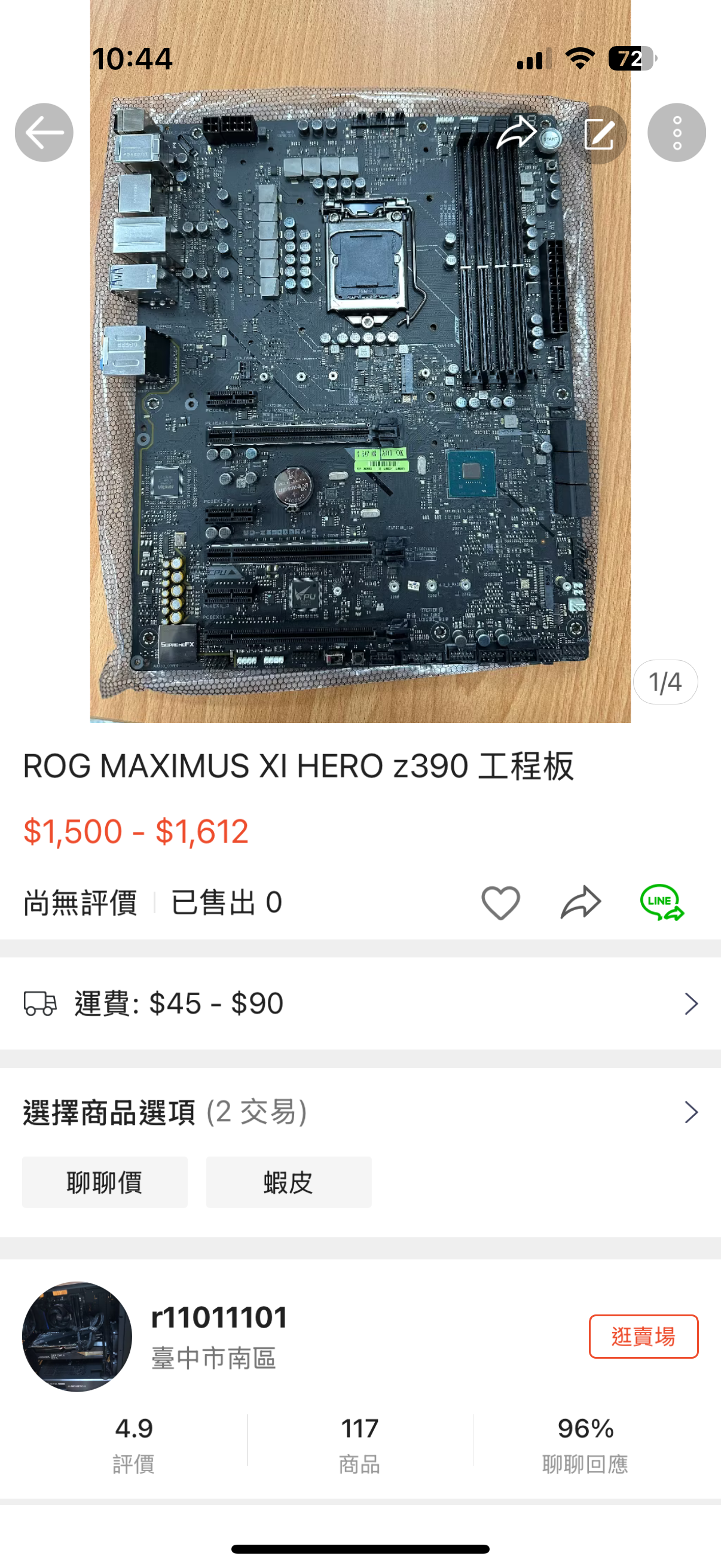
Task: Share this listing via LINE
Action: tap(661, 902)
